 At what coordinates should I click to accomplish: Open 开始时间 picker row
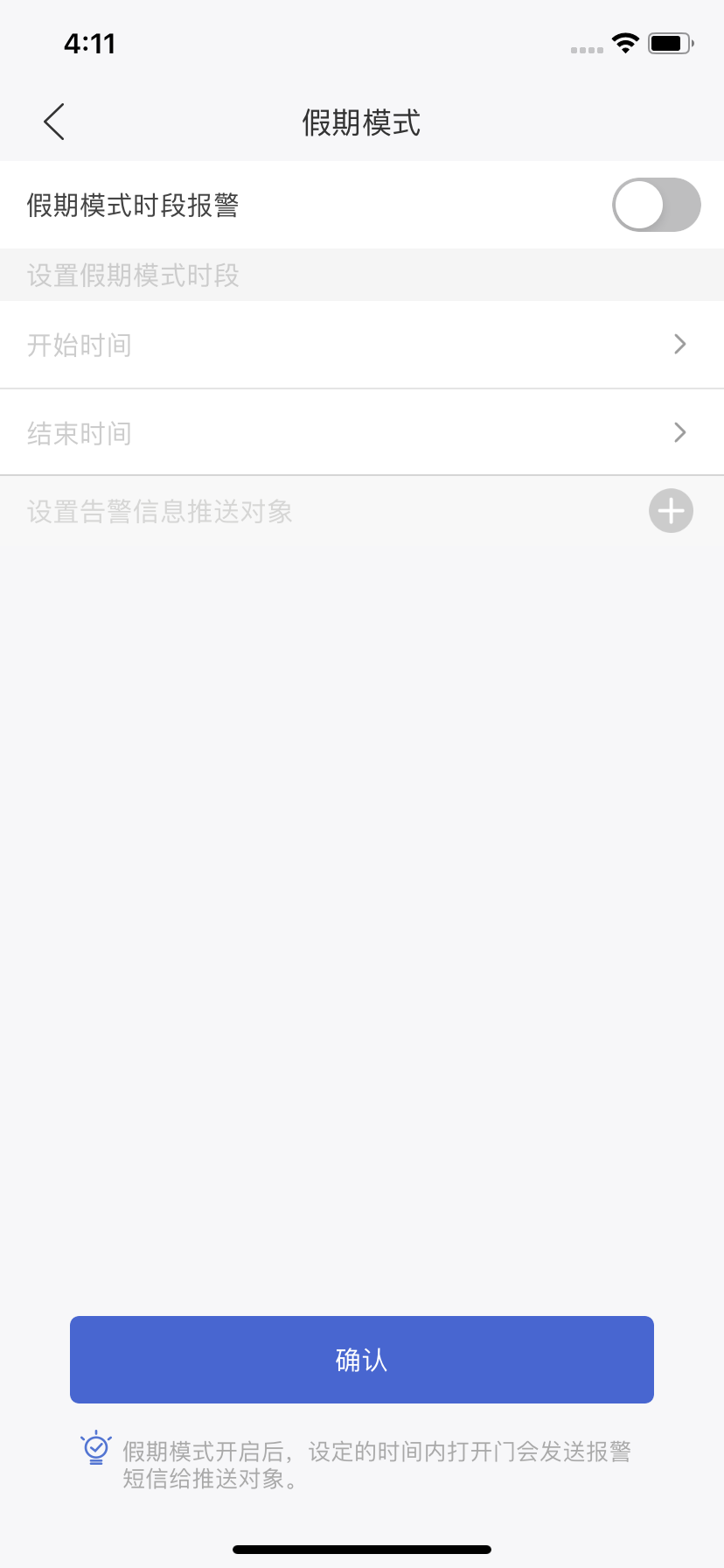click(x=362, y=345)
